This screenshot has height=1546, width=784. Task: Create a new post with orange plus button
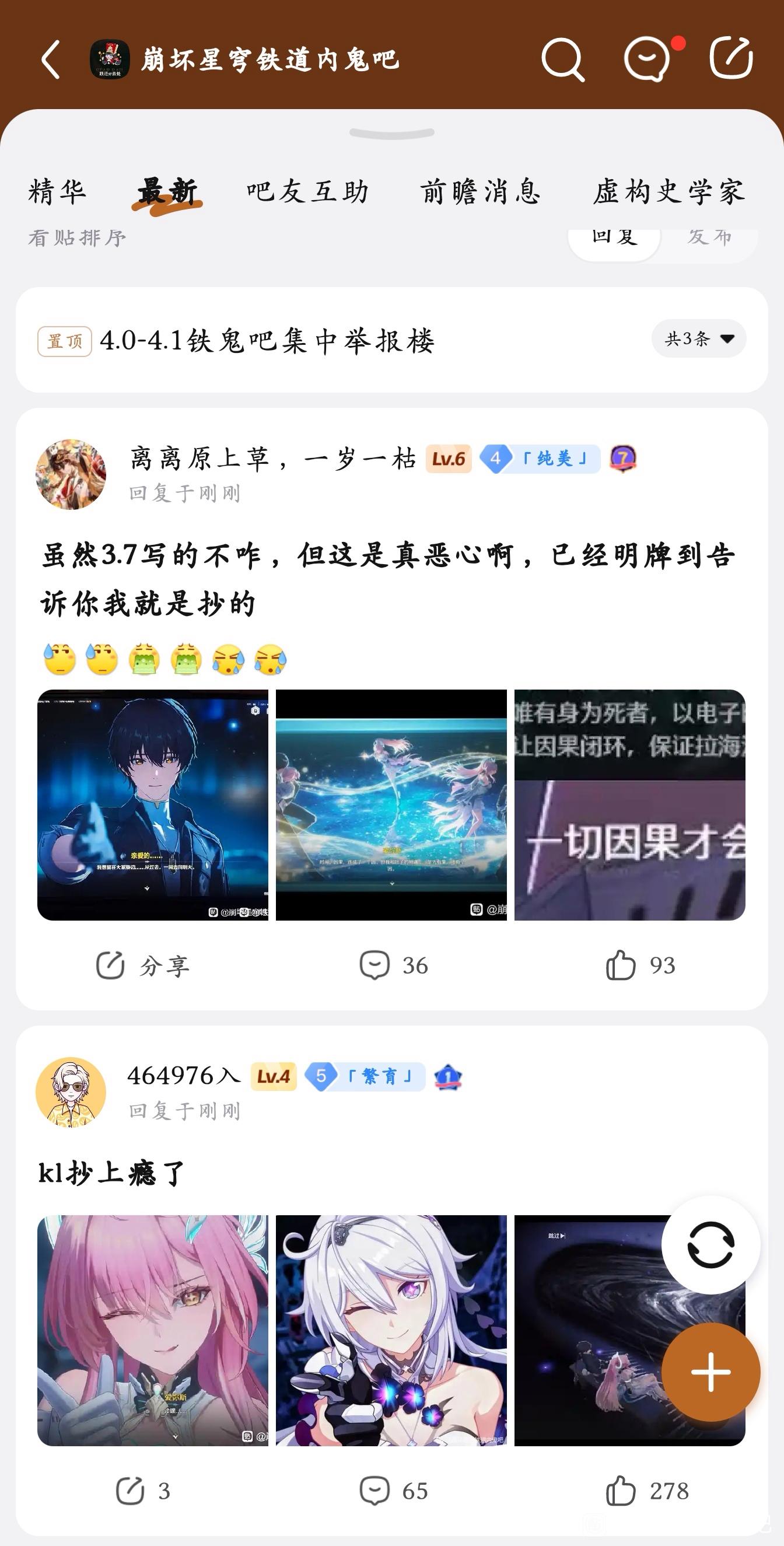point(710,1372)
